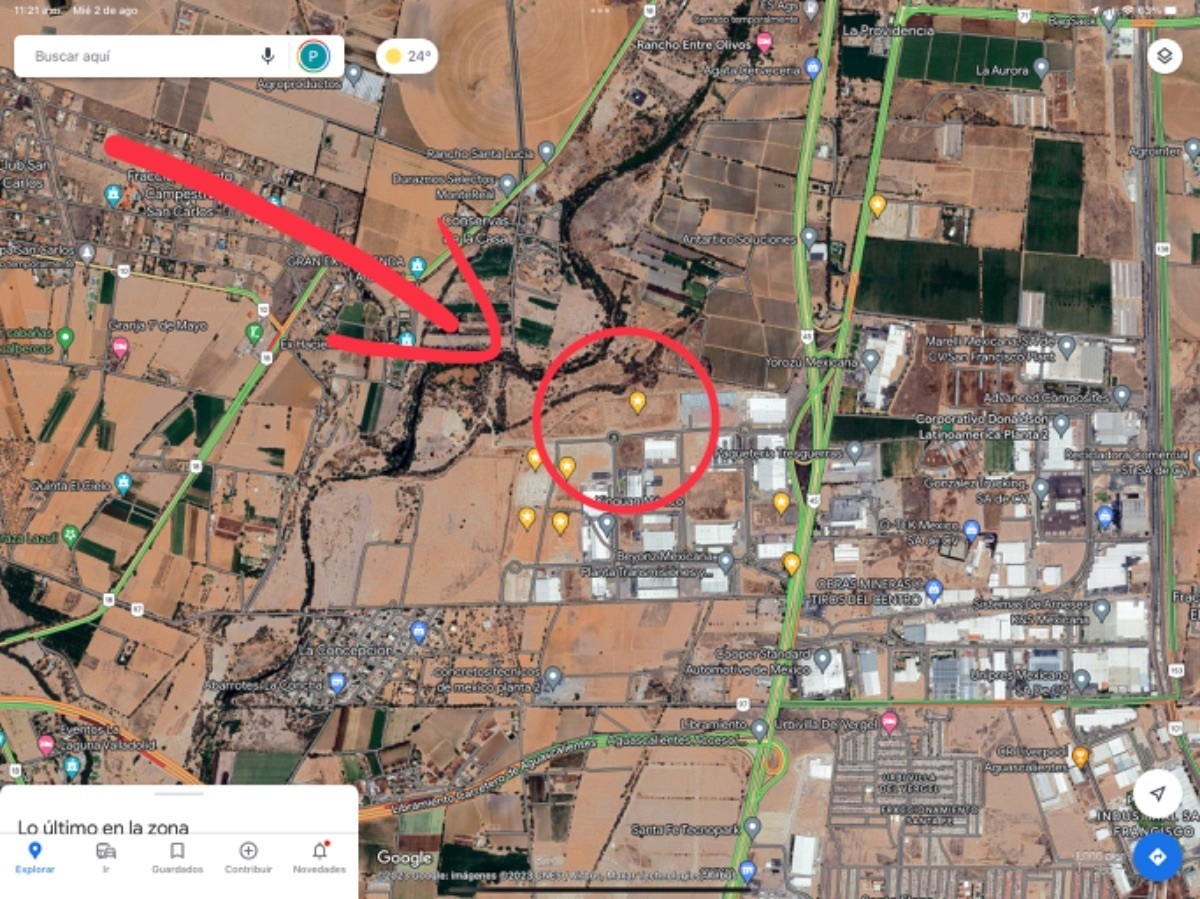This screenshot has width=1200, height=899.
Task: Select the La Concepción shop pin
Action: point(419,631)
